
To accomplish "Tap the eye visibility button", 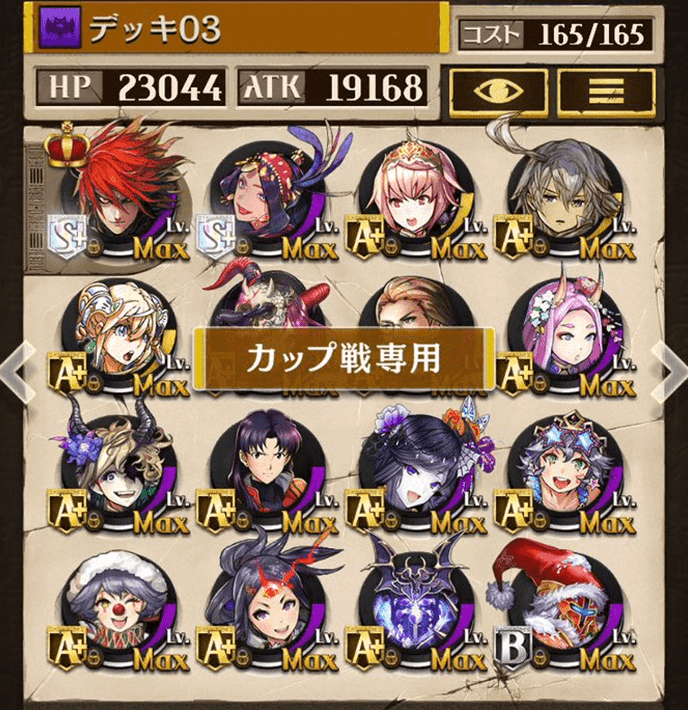I will 499,92.
